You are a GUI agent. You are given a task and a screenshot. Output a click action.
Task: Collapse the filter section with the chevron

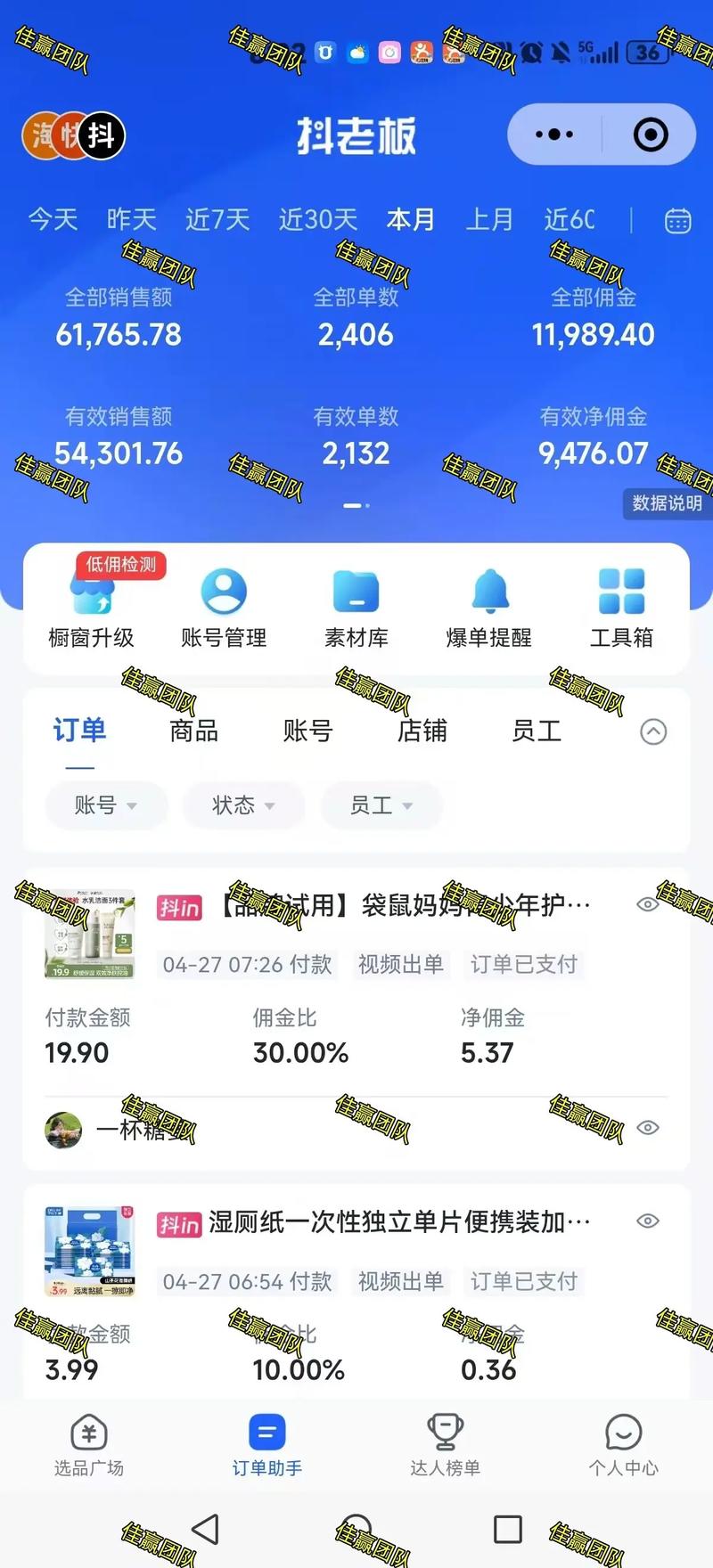point(653,731)
